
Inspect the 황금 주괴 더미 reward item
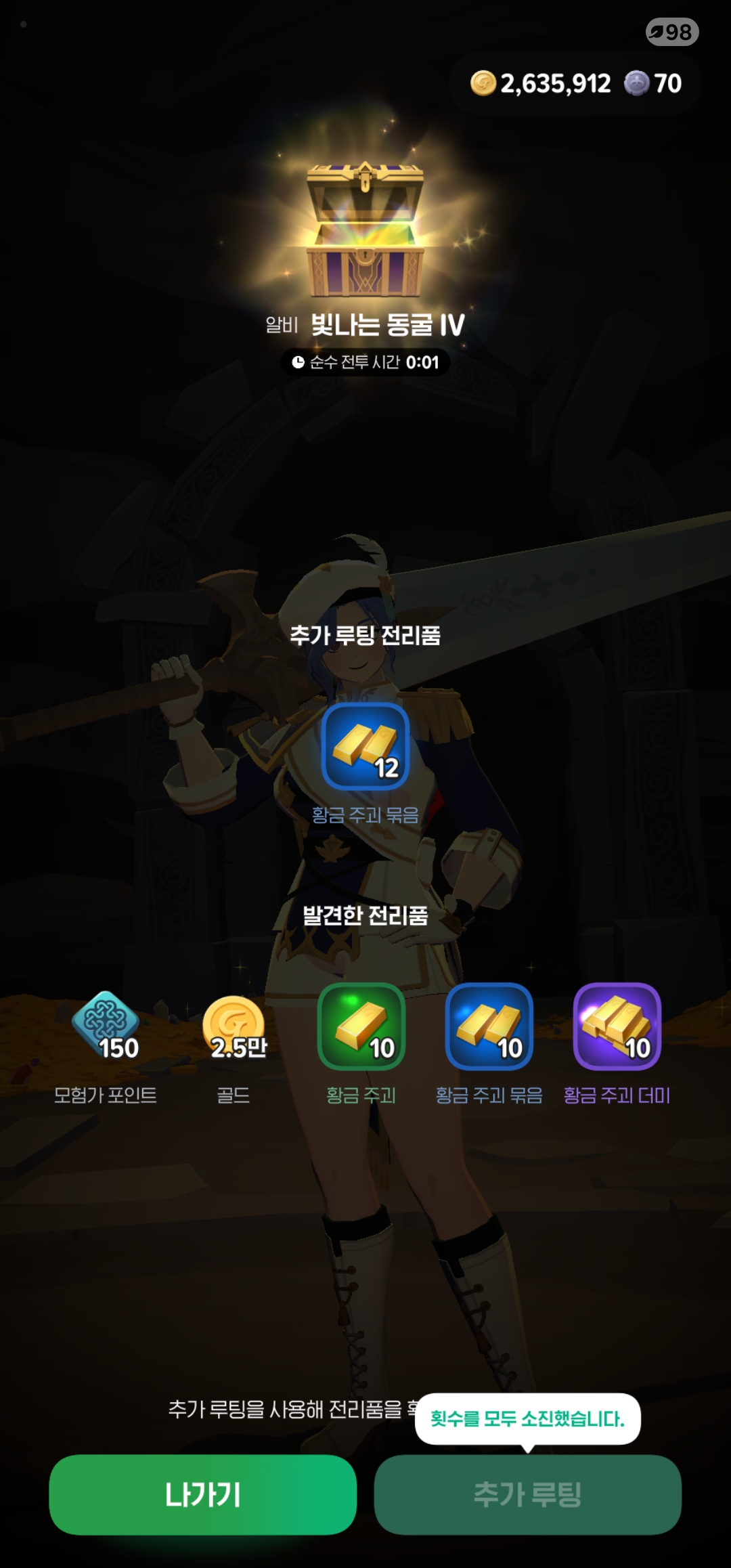click(x=617, y=1026)
